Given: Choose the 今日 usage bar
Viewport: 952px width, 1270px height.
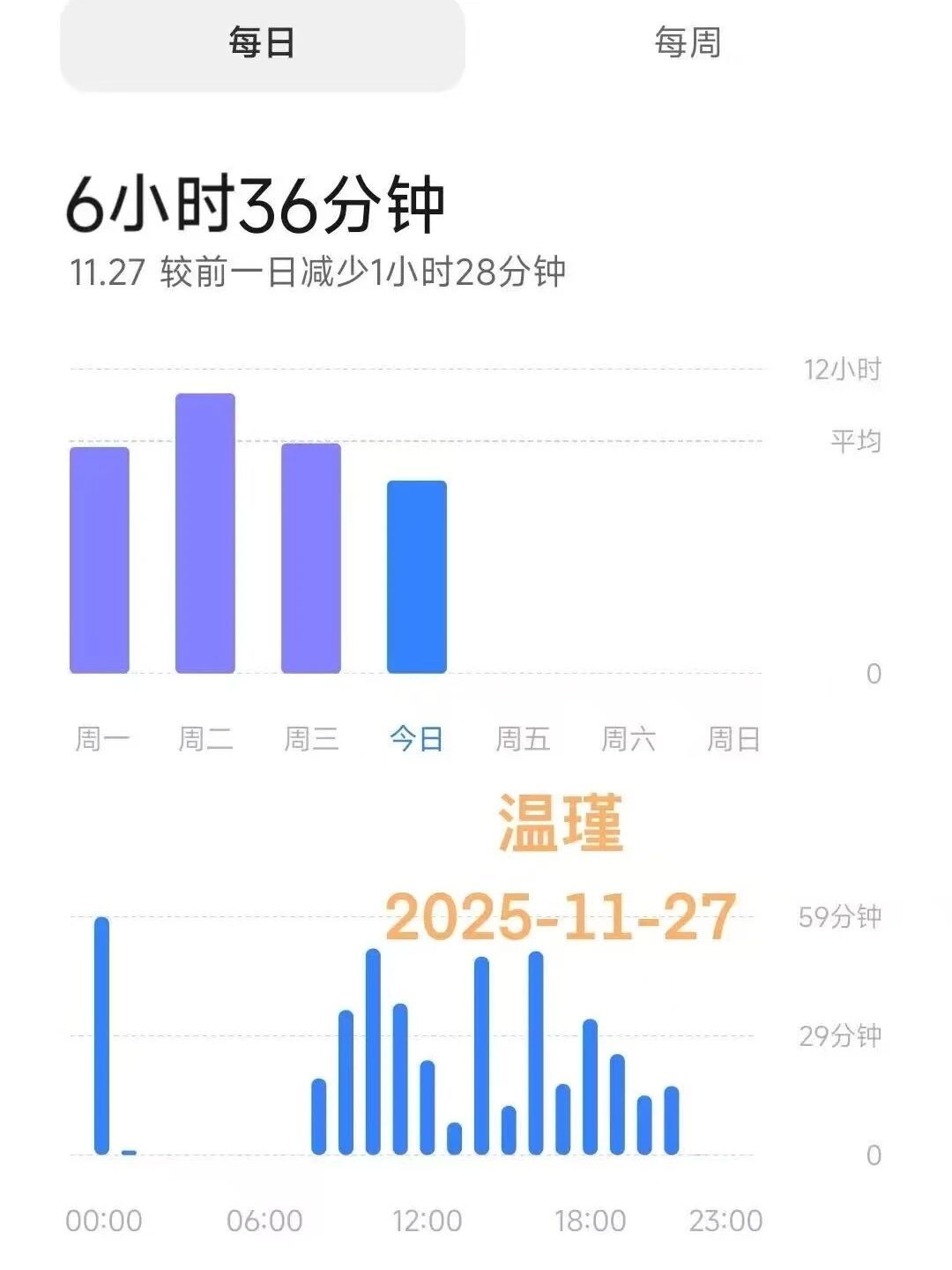Looking at the screenshot, I should (417, 577).
